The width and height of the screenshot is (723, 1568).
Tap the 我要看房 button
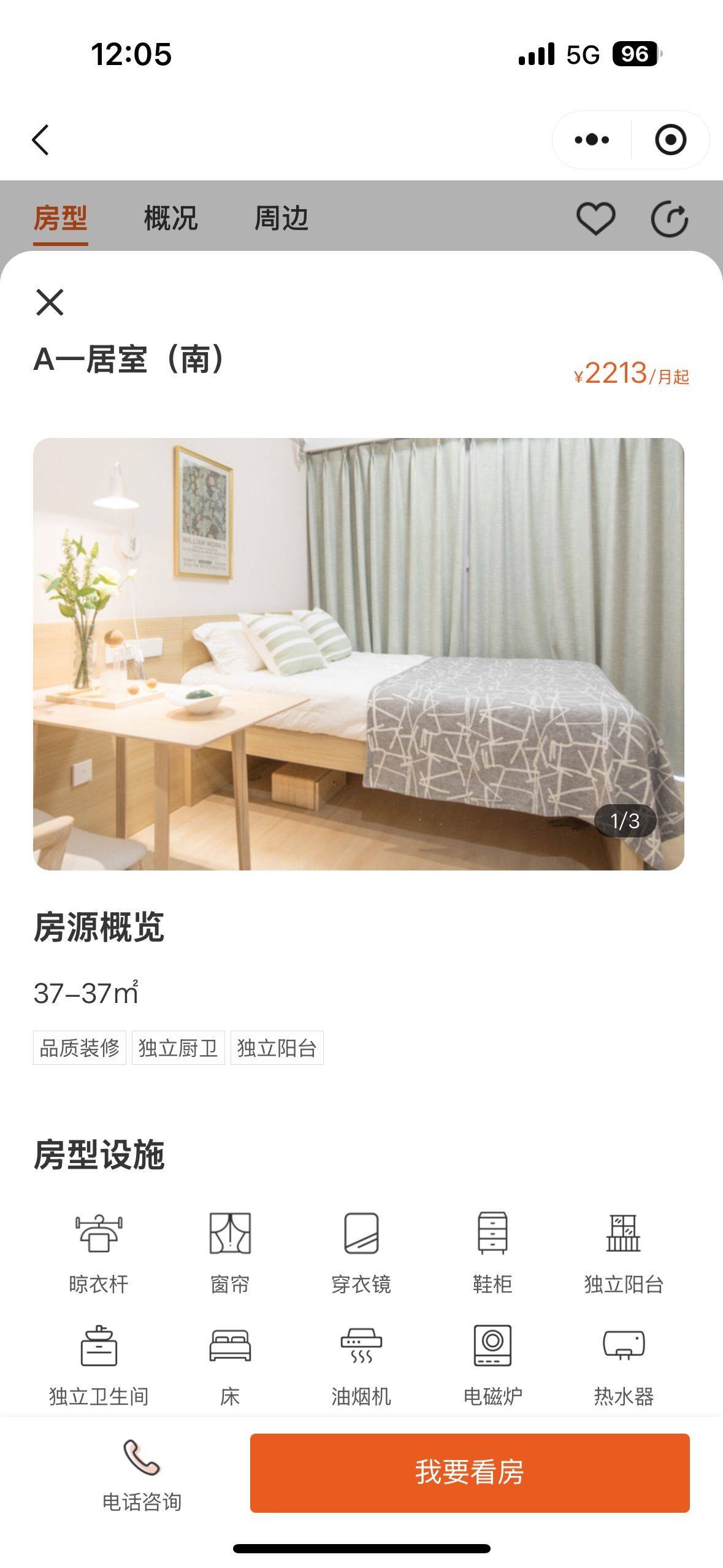pos(470,1472)
